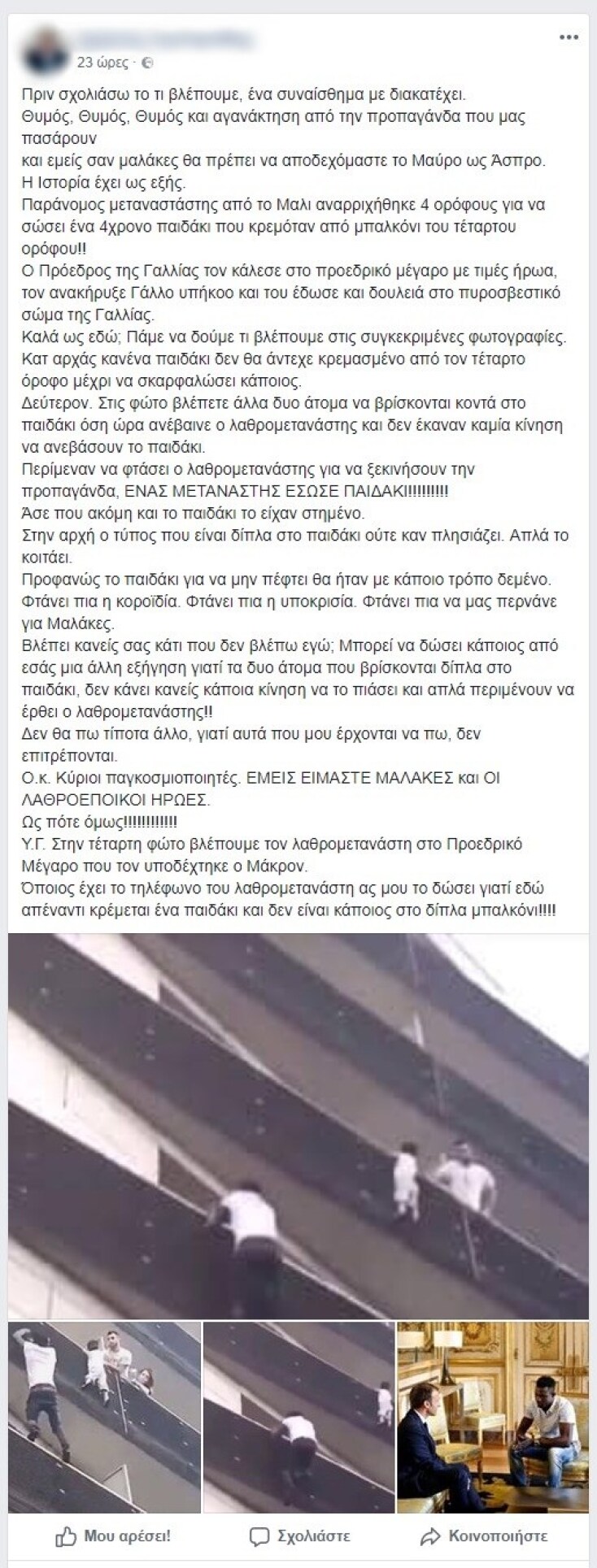Open the post's three-dot overflow menu
Viewport: 597px width, 1568px height.
pos(569,38)
